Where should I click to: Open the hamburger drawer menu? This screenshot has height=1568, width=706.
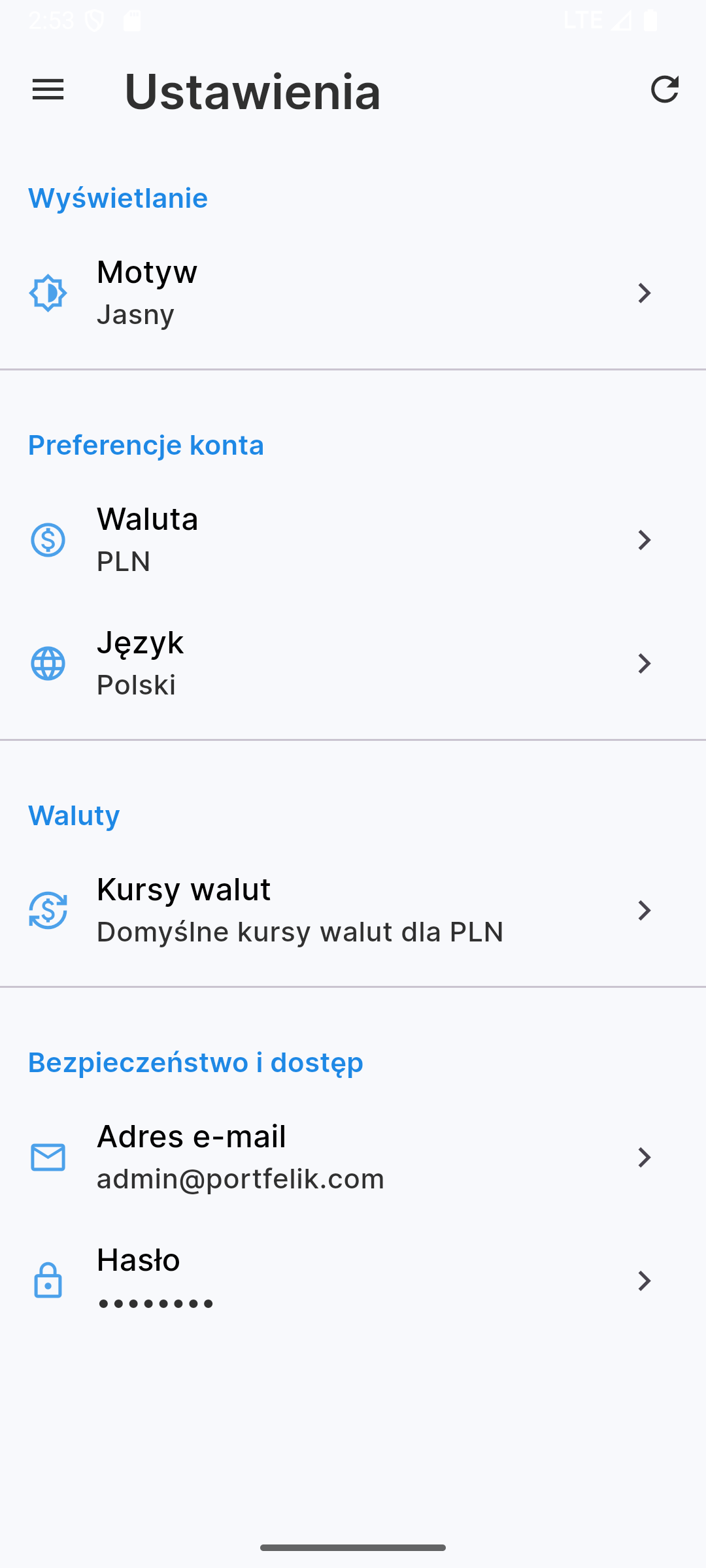point(48,90)
